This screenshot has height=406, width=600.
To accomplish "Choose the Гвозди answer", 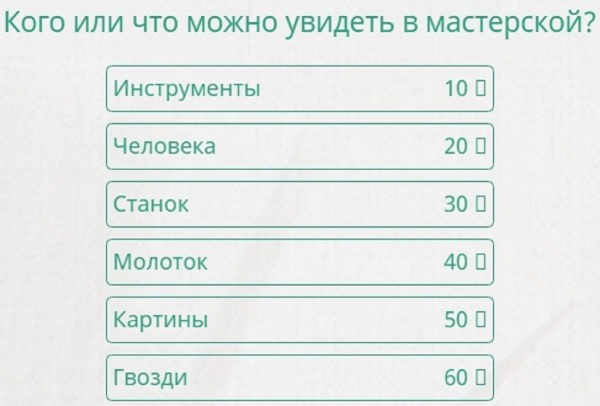I will 299,379.
